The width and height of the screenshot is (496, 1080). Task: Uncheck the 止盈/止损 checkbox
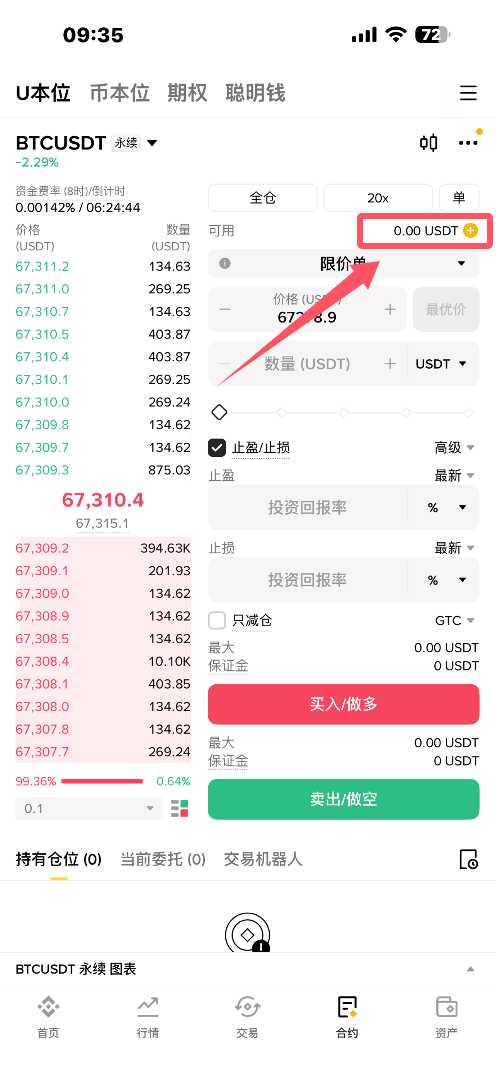click(x=217, y=448)
